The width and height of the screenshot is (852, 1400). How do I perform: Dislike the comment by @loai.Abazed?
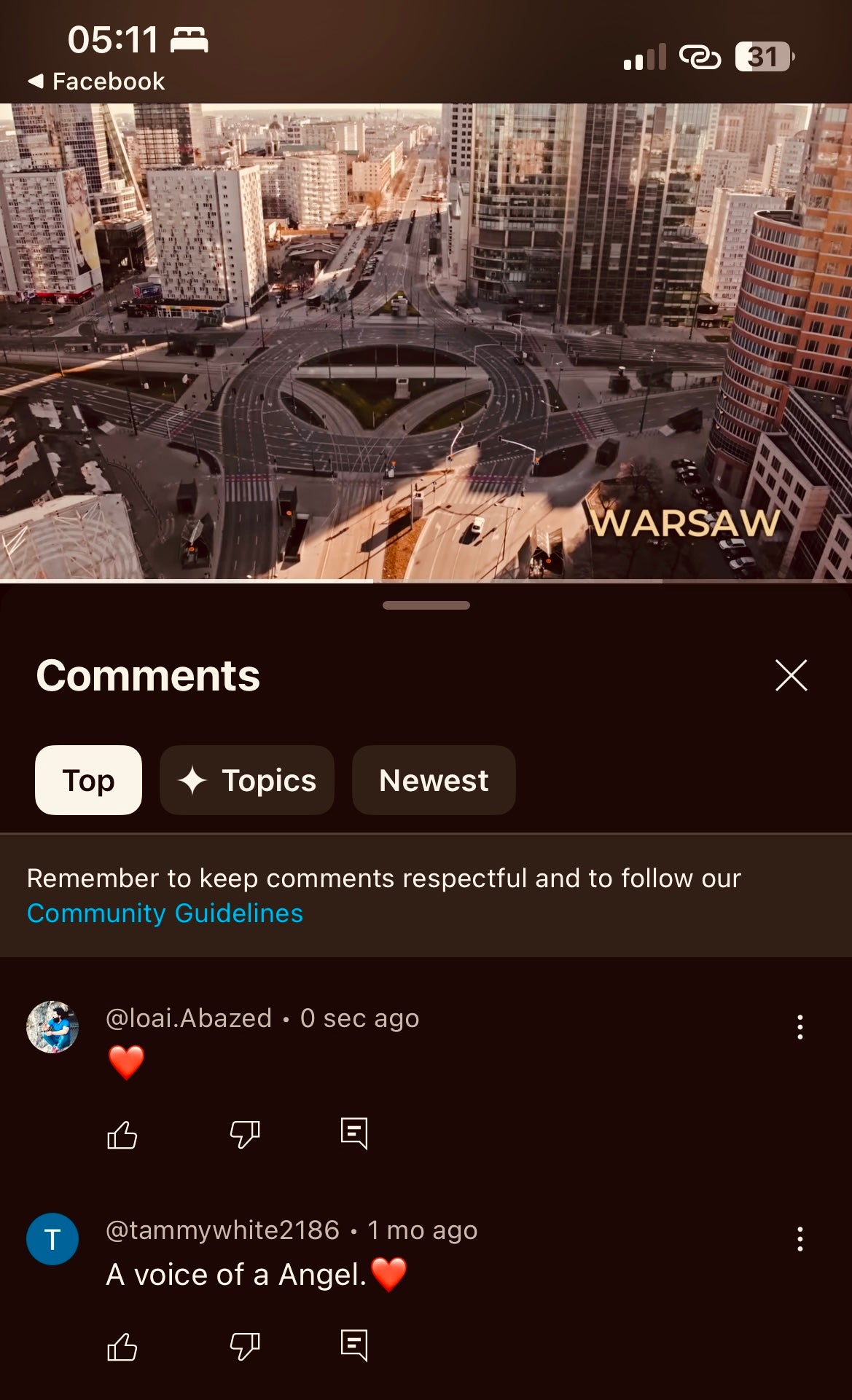coord(245,1134)
